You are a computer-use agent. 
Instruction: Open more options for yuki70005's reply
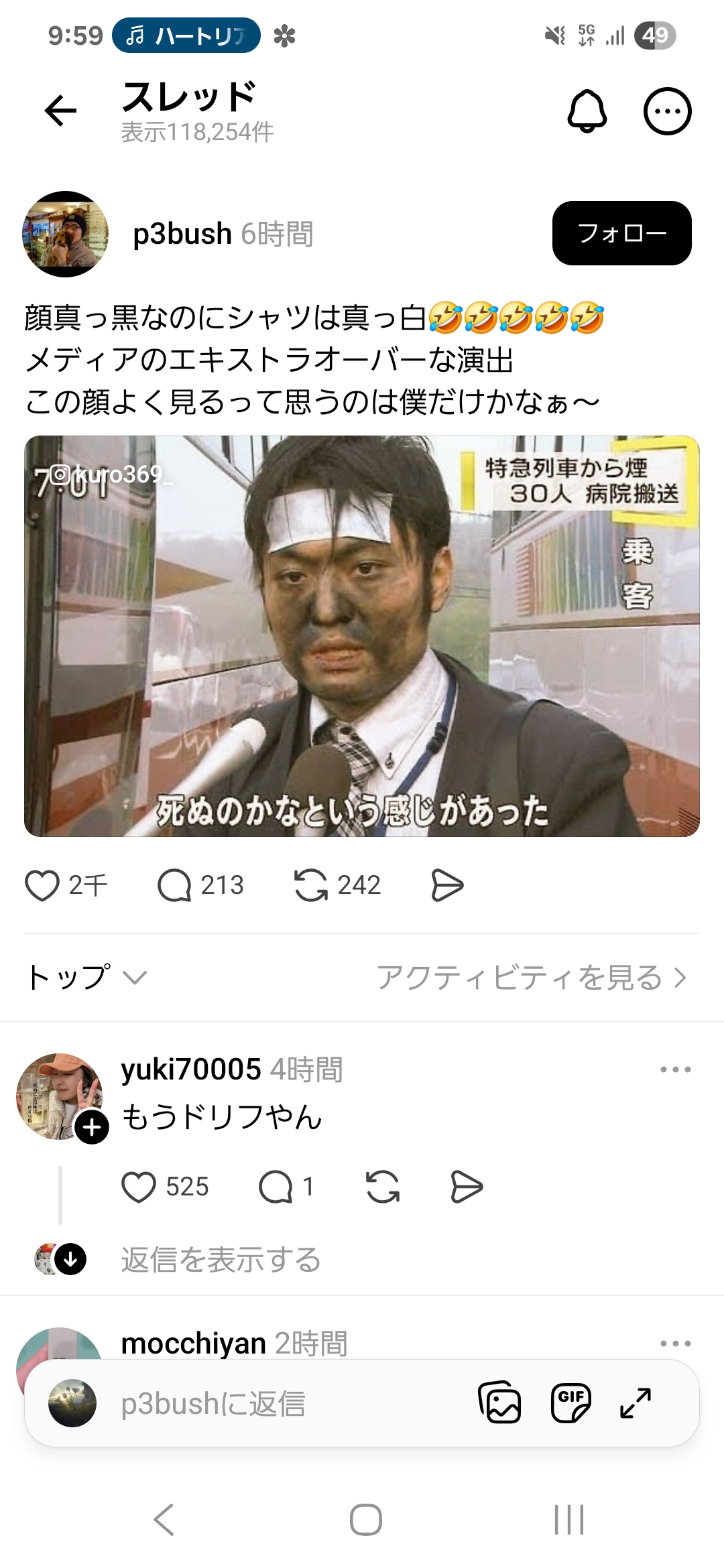(x=675, y=1069)
